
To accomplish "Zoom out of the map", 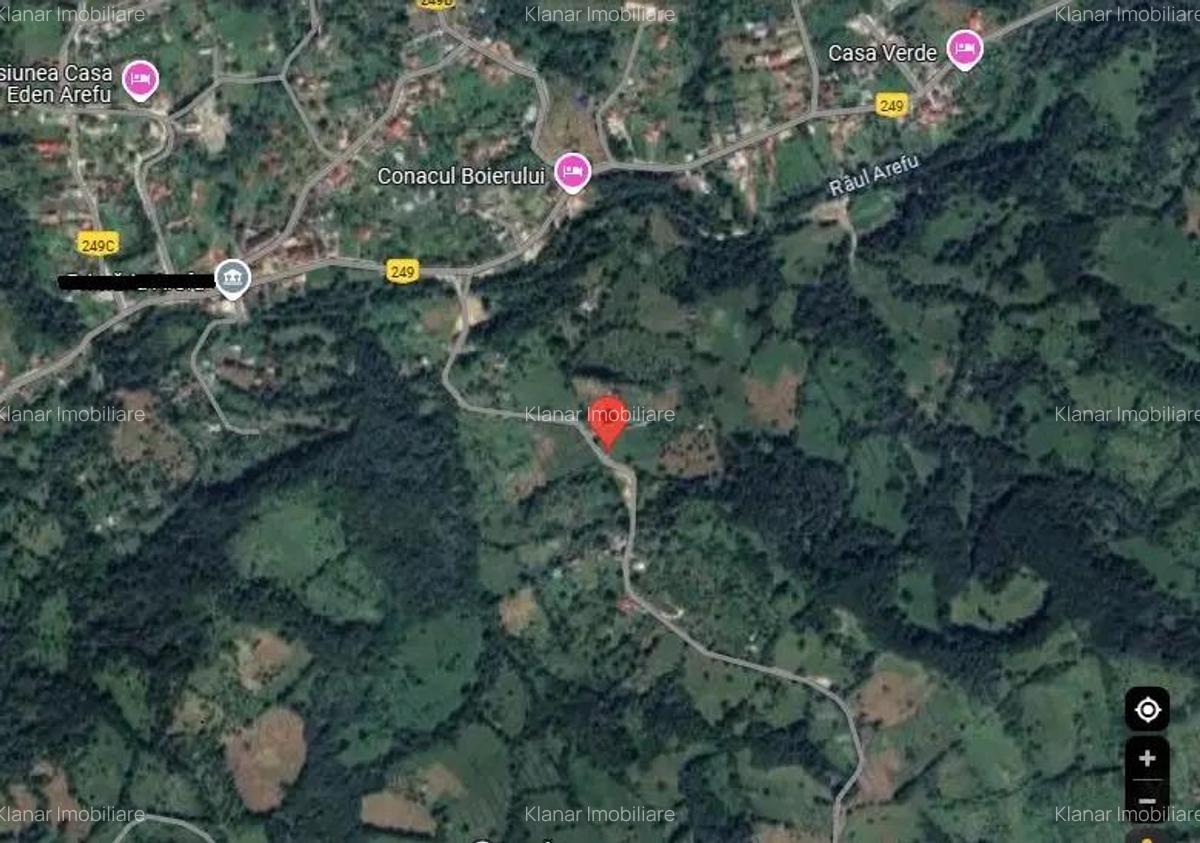I will click(x=1147, y=800).
